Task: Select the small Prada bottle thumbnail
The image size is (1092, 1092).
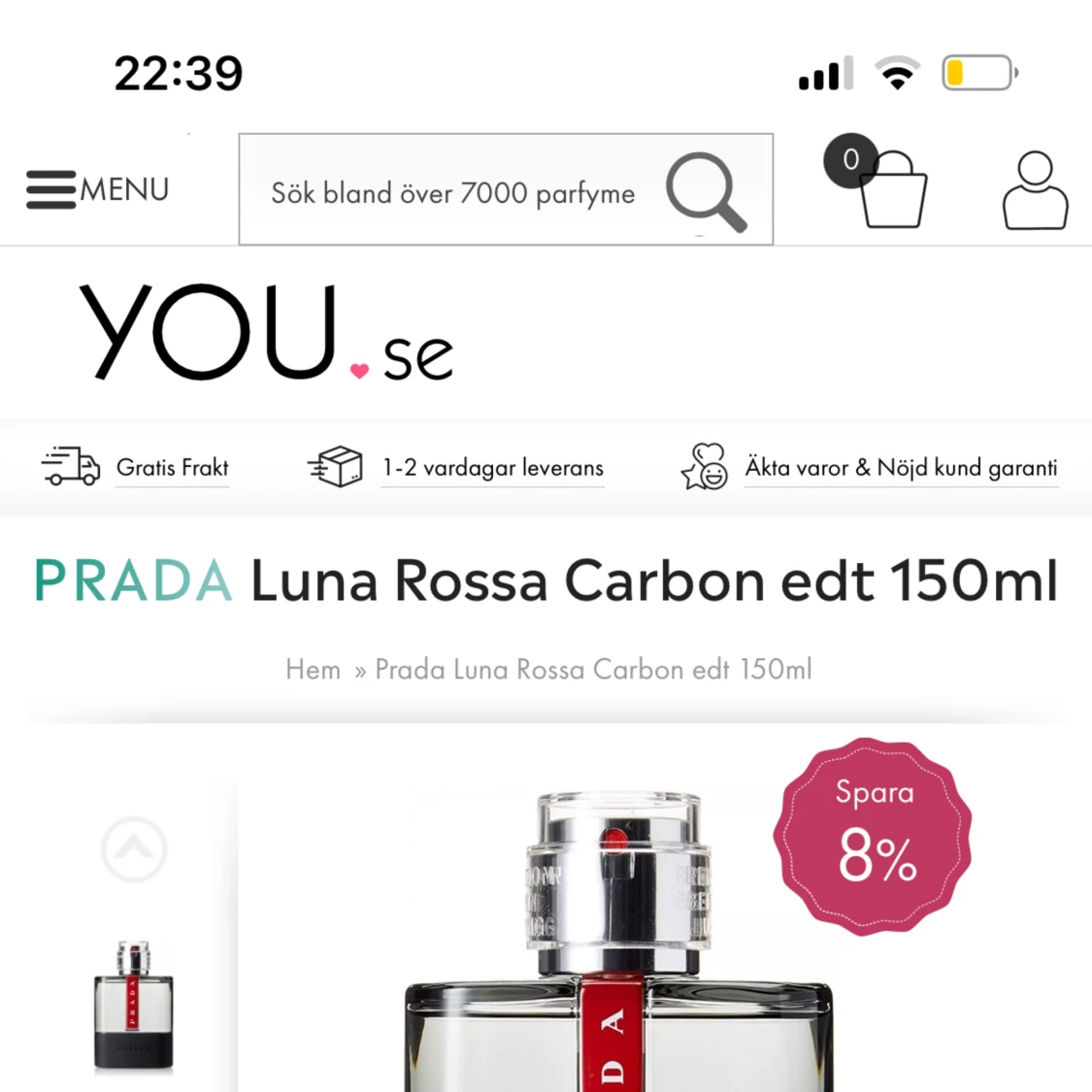Action: pyautogui.click(x=134, y=1005)
